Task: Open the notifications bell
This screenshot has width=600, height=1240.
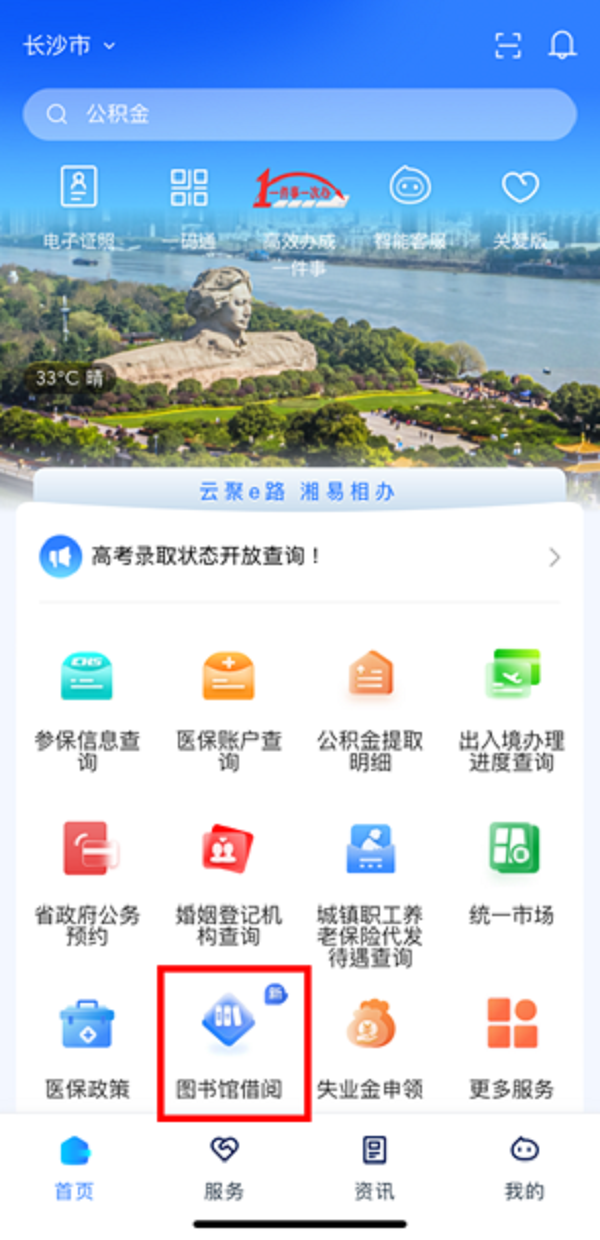Action: click(x=563, y=46)
